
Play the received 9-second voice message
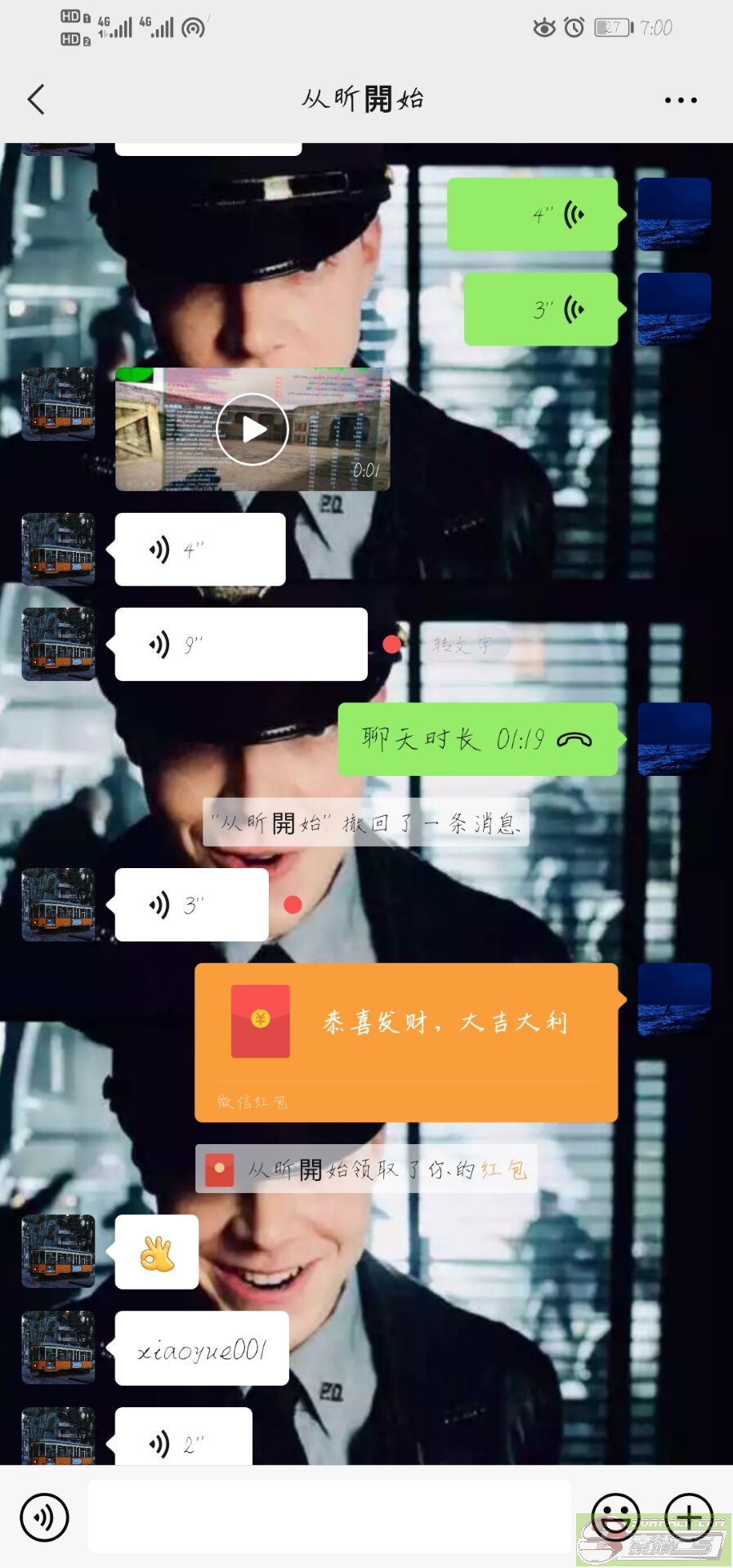tap(241, 644)
